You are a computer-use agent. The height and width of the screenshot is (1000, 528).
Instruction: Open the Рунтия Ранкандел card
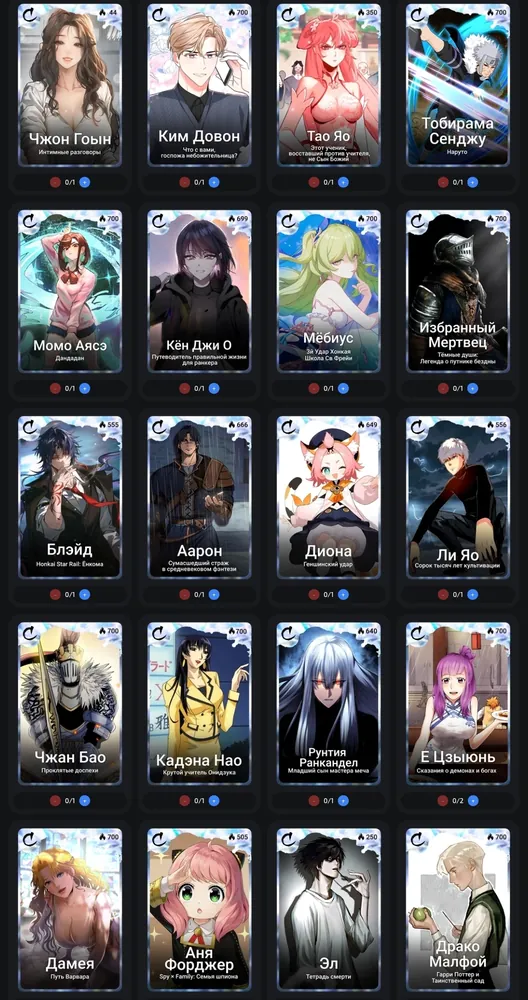point(328,703)
